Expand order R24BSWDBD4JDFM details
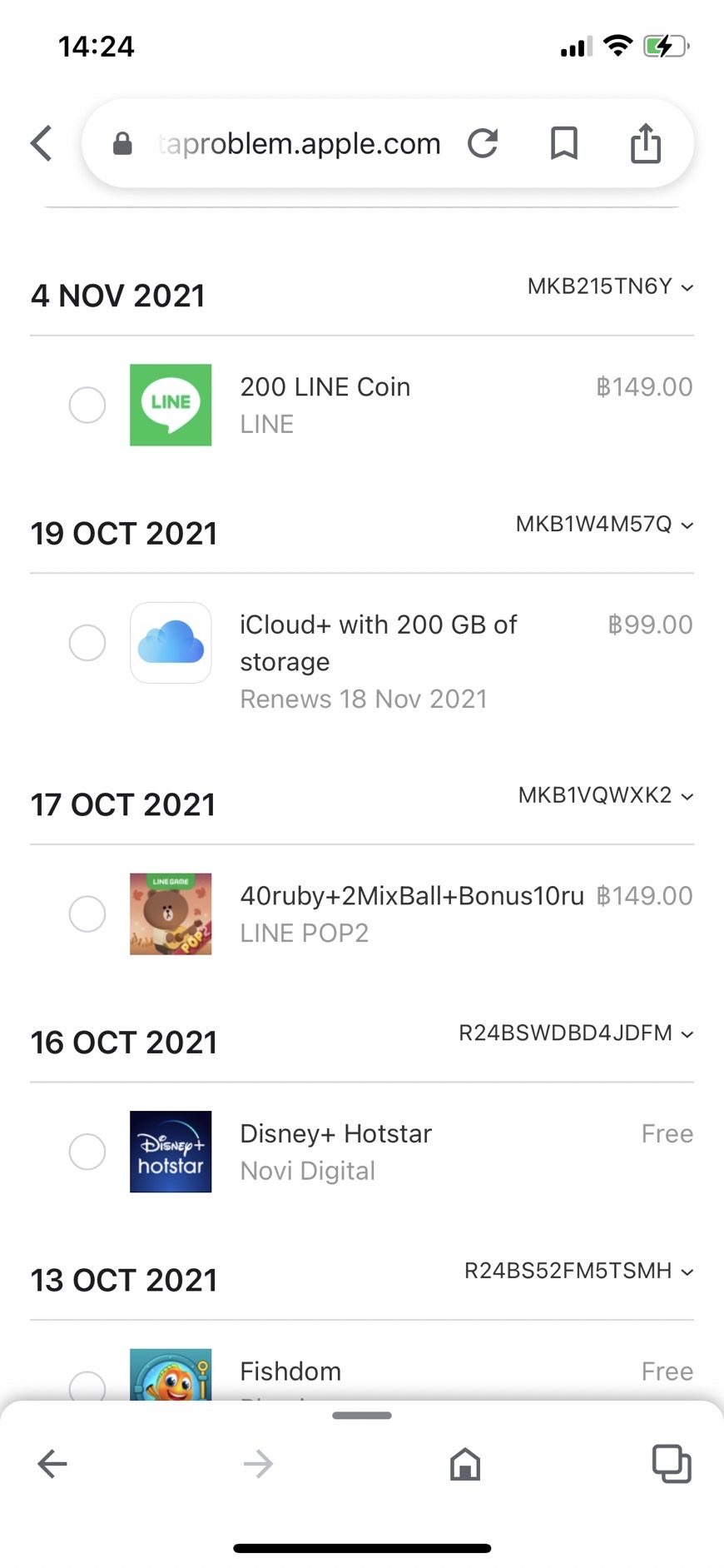This screenshot has width=724, height=1568. pos(576,1033)
